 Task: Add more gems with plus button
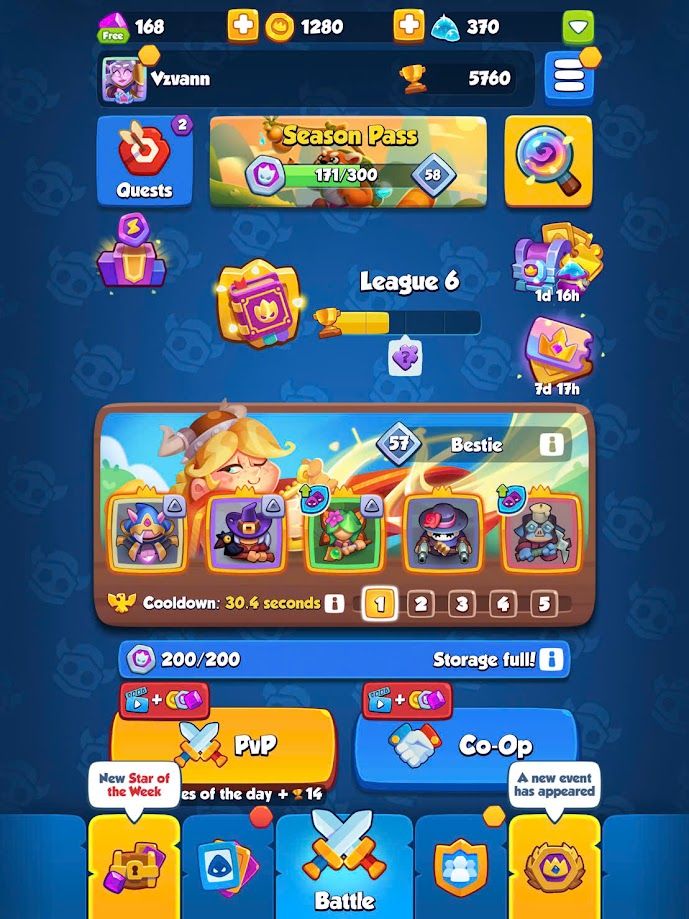click(x=243, y=26)
